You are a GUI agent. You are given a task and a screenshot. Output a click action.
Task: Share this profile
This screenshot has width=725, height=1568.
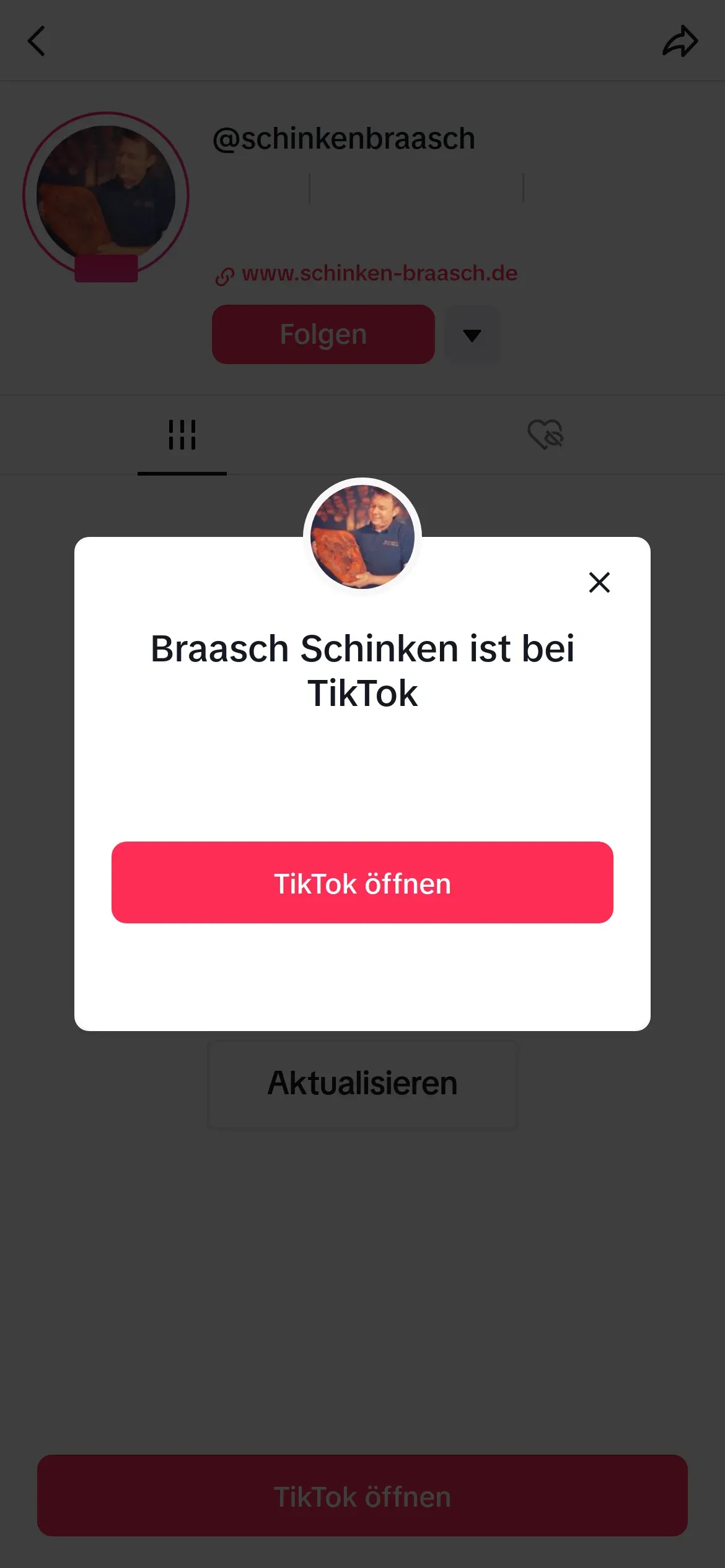click(680, 41)
